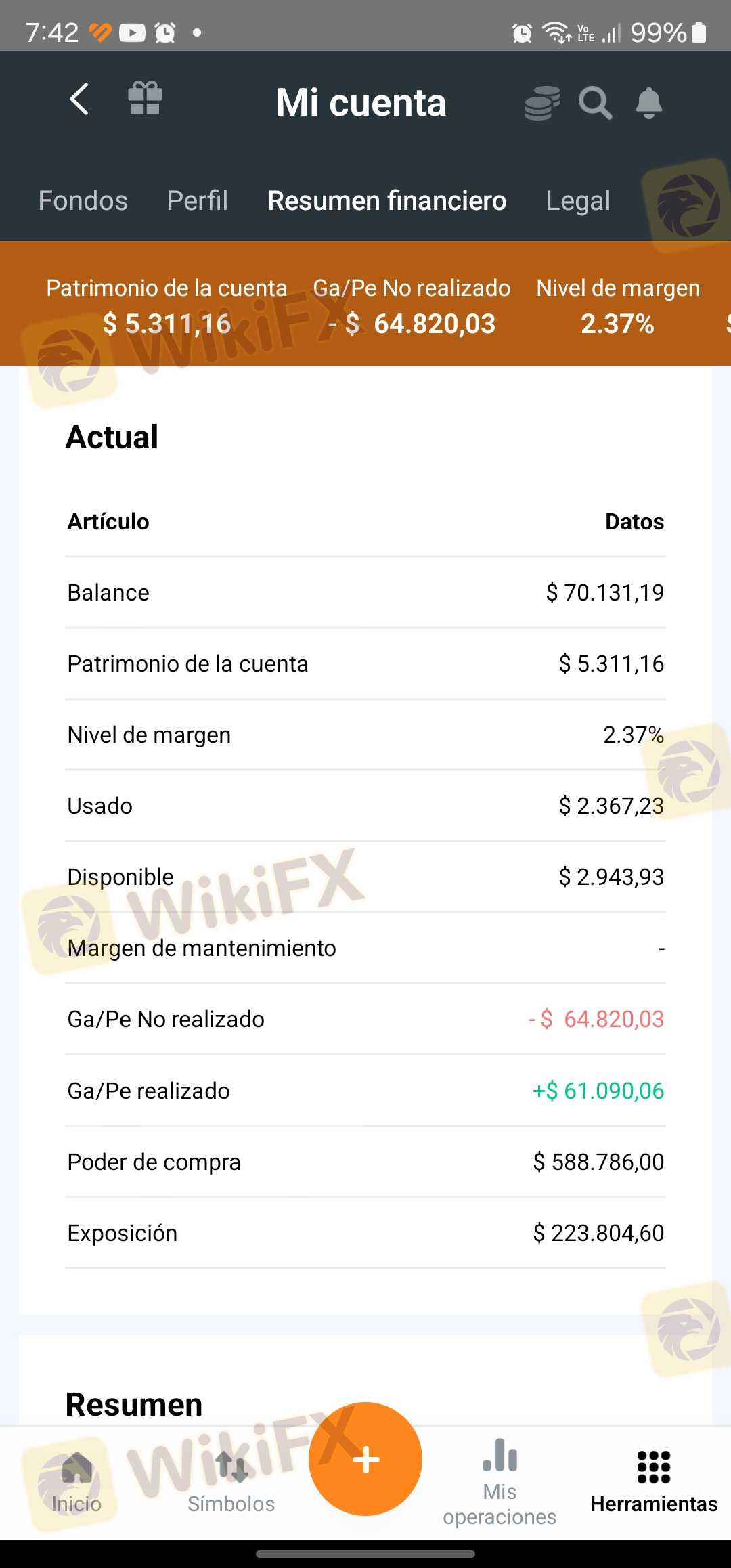This screenshot has height=1568, width=731.
Task: Open search from the top bar
Action: 595,103
